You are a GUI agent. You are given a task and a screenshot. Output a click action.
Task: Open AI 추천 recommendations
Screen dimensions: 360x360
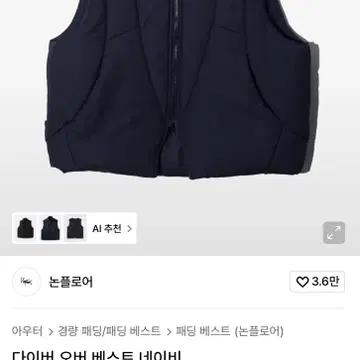pos(112,229)
